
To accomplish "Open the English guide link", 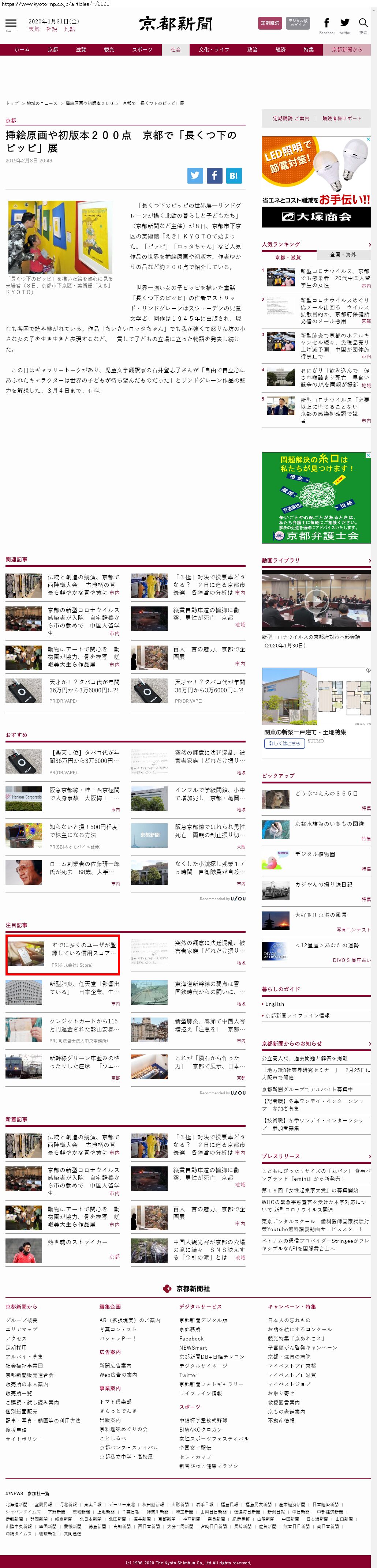I will tap(275, 1004).
